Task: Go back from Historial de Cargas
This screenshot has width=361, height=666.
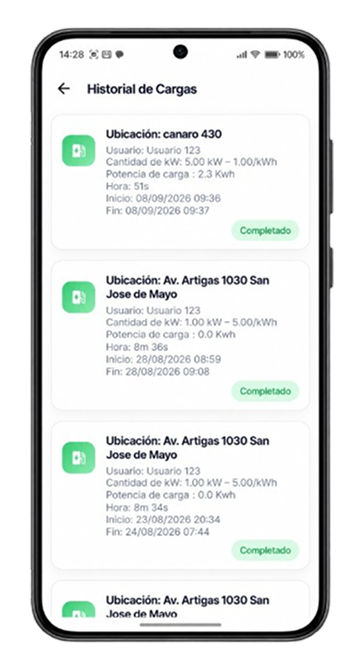Action: [64, 88]
